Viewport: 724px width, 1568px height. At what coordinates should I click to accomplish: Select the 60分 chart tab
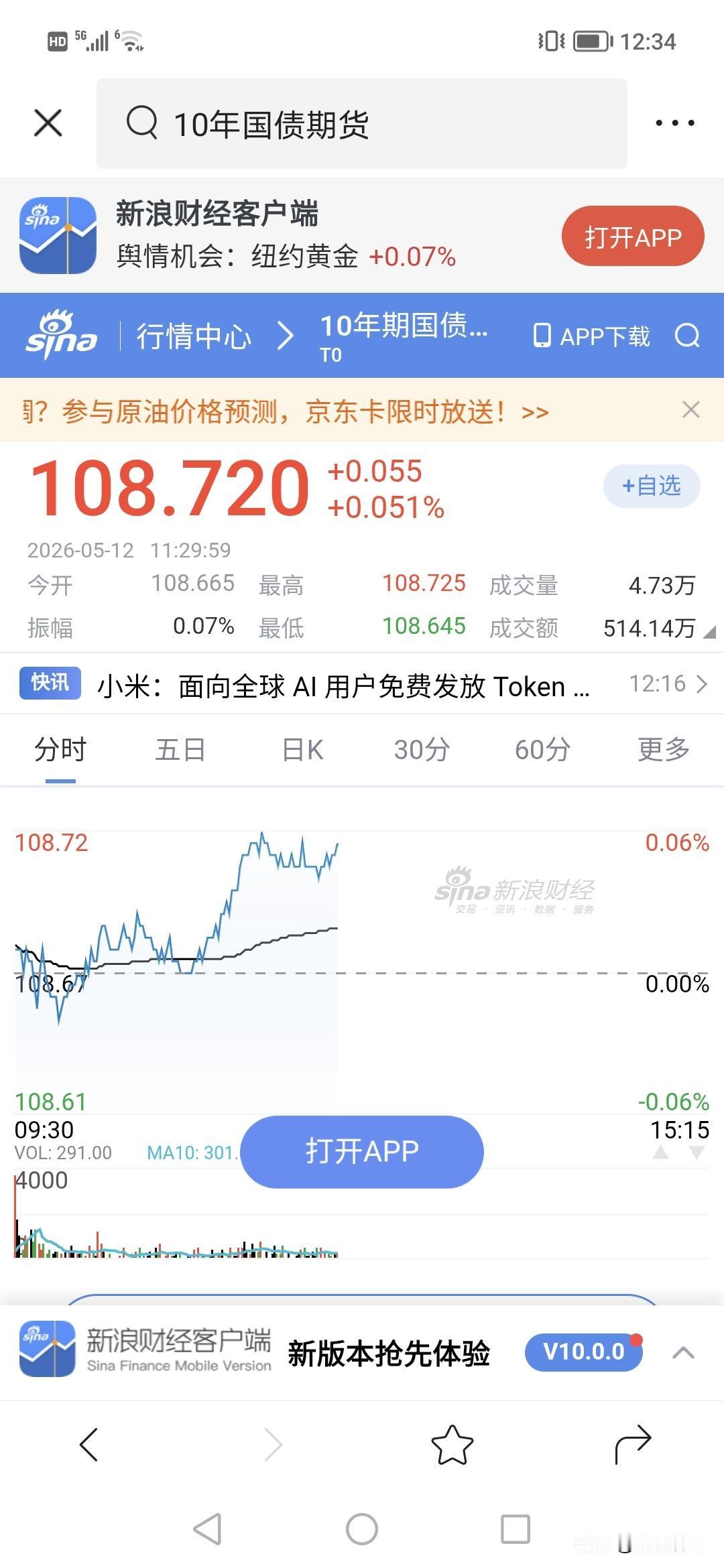click(x=542, y=749)
